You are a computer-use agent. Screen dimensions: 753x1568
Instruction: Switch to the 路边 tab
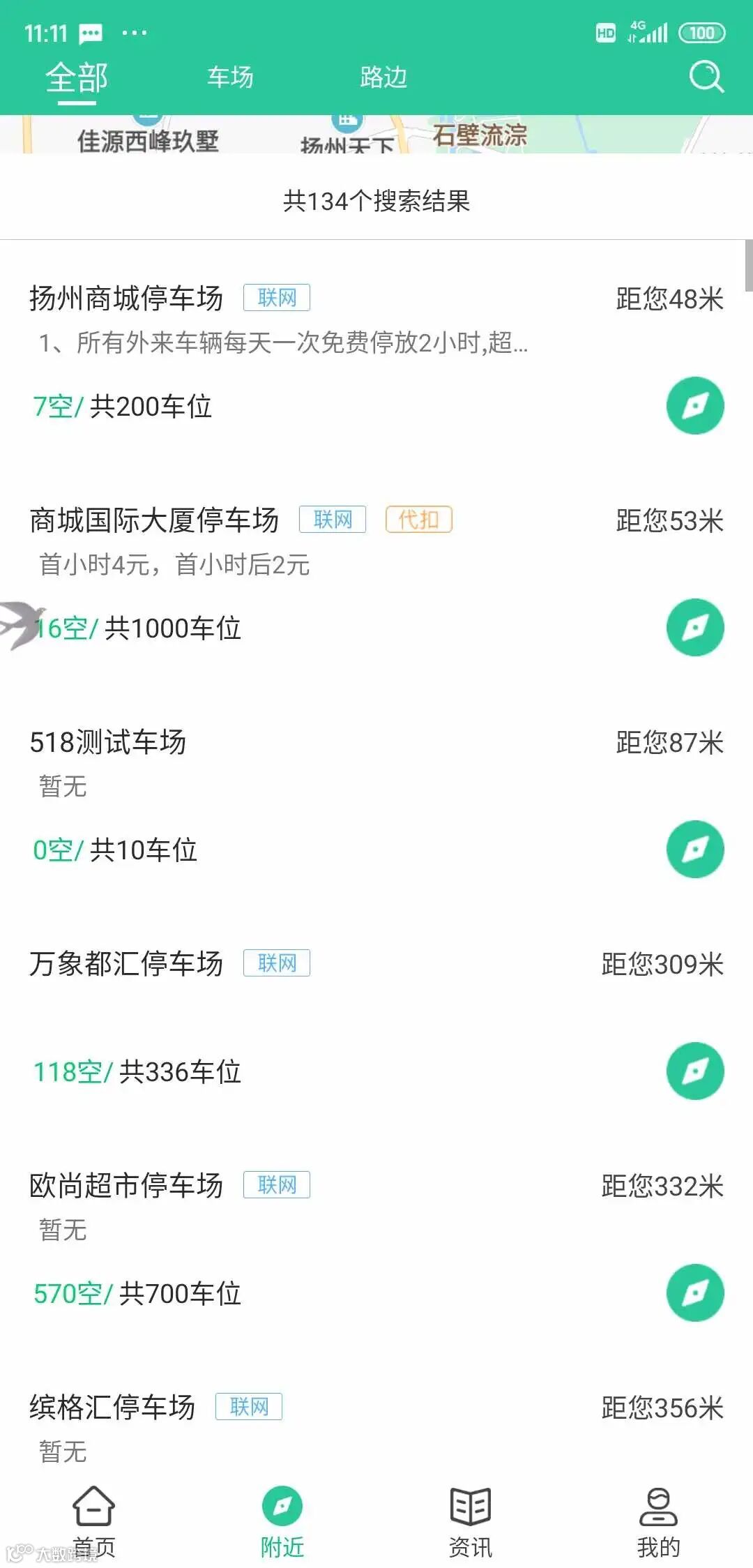(383, 77)
